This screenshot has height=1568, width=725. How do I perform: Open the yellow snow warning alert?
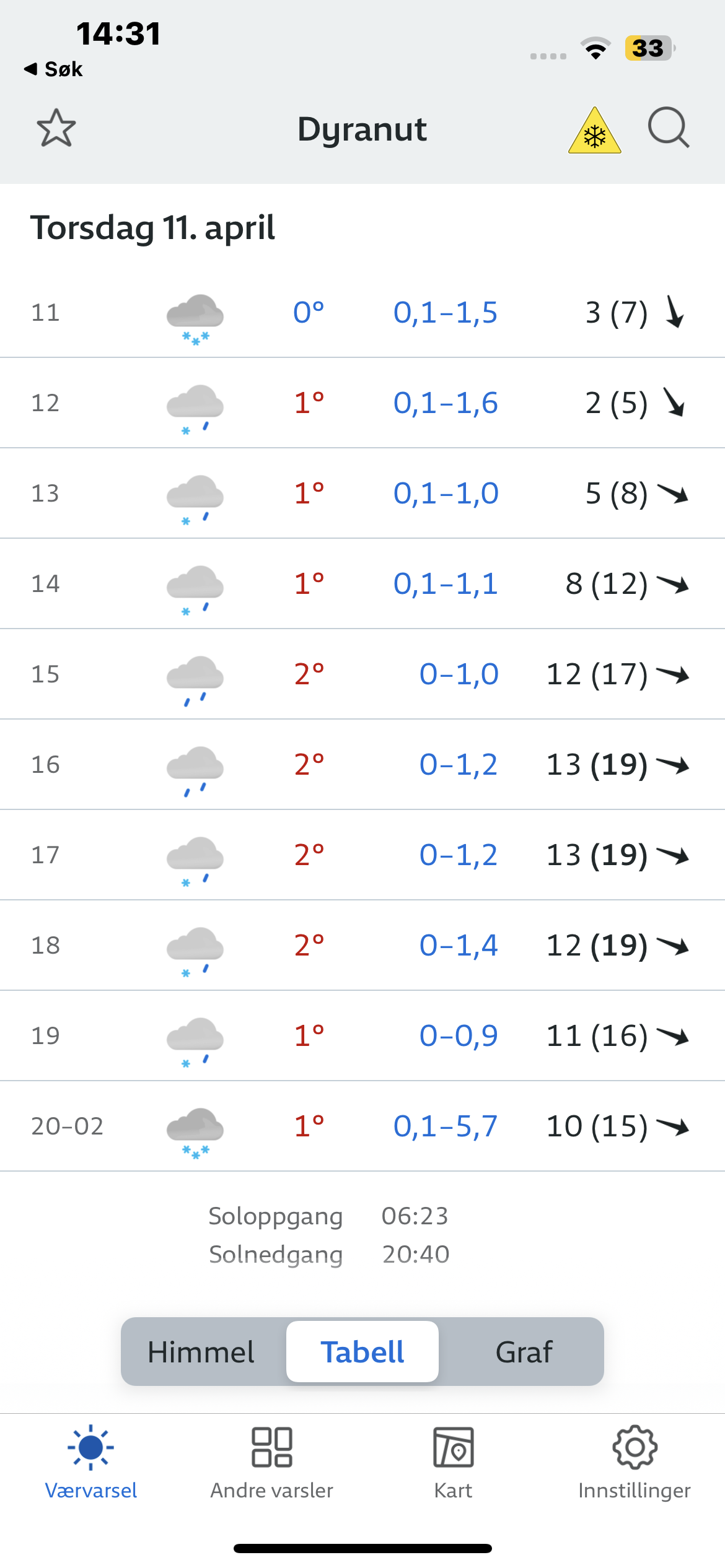coord(594,131)
